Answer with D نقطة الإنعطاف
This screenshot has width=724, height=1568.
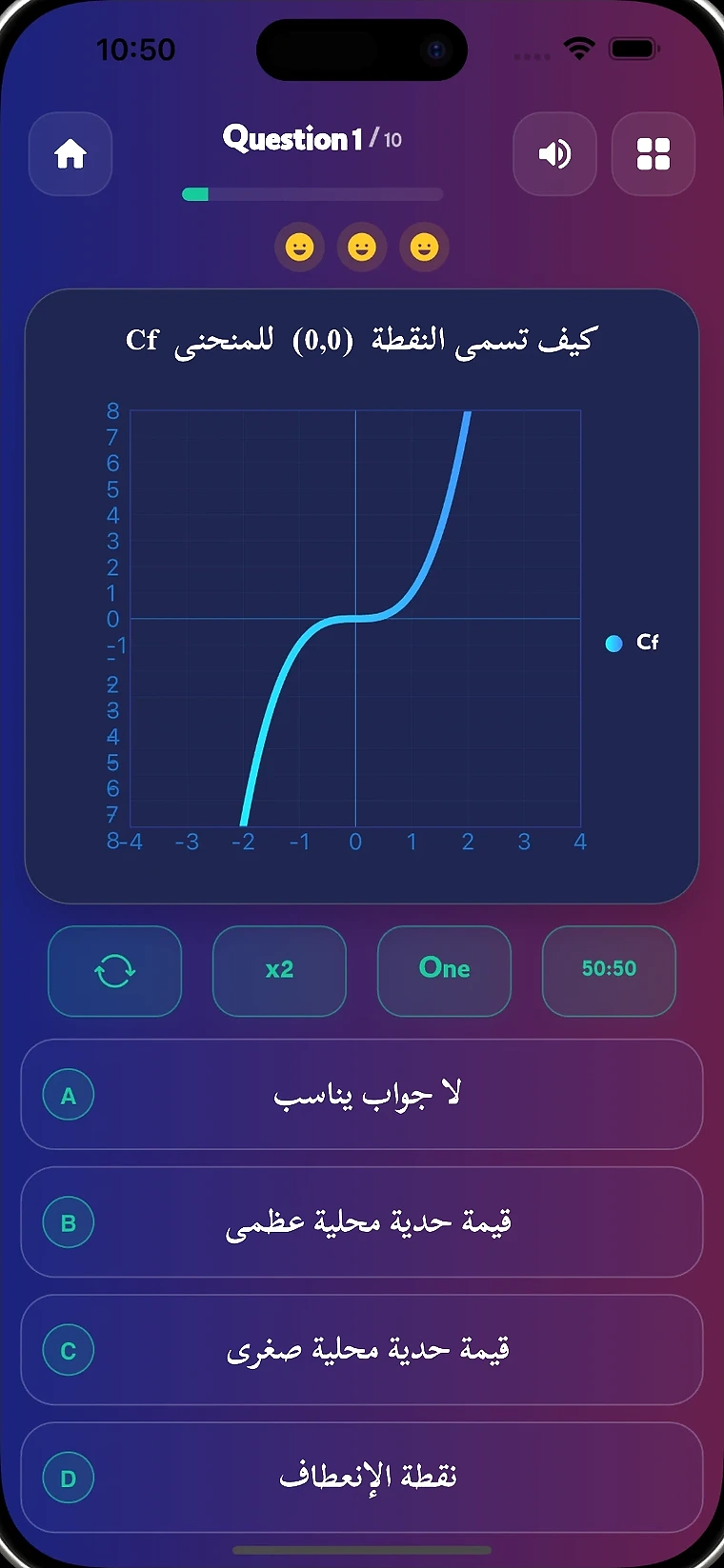(x=362, y=1478)
